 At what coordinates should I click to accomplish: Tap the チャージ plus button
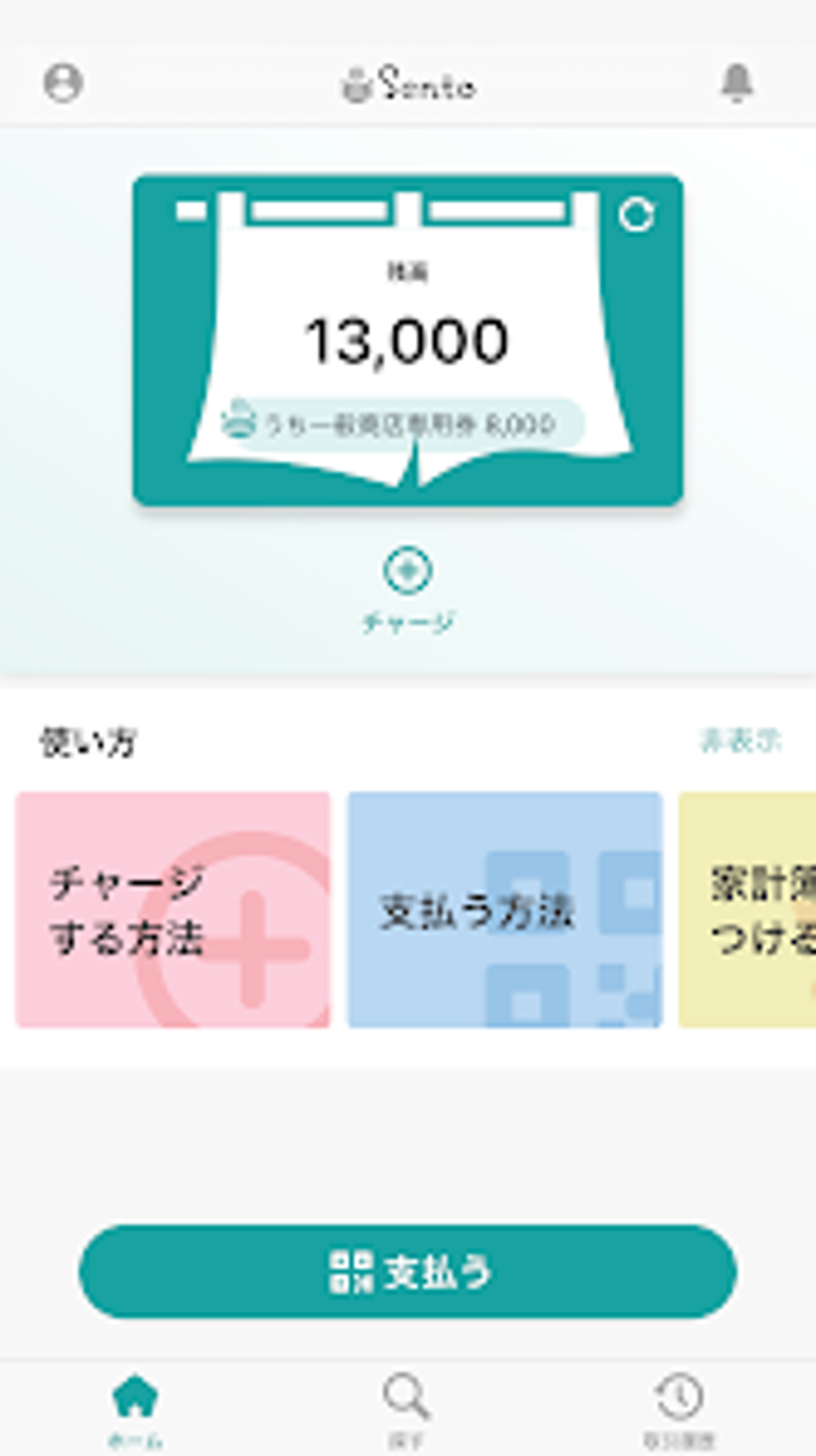(407, 571)
